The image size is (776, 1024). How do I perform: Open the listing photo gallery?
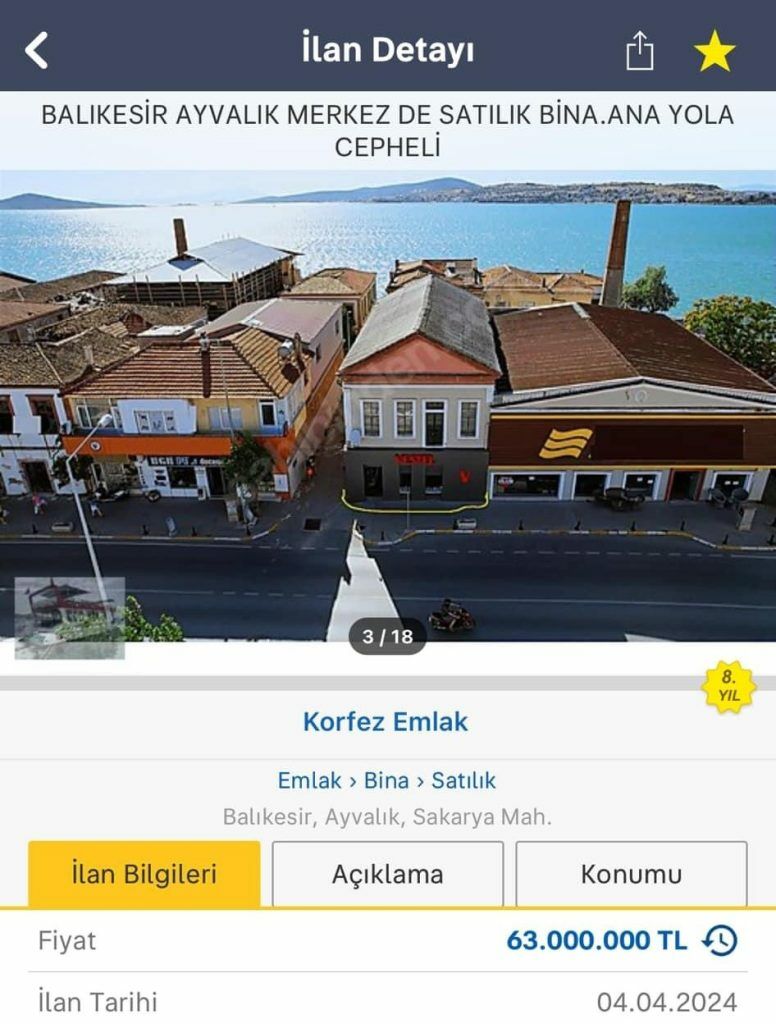click(x=388, y=410)
